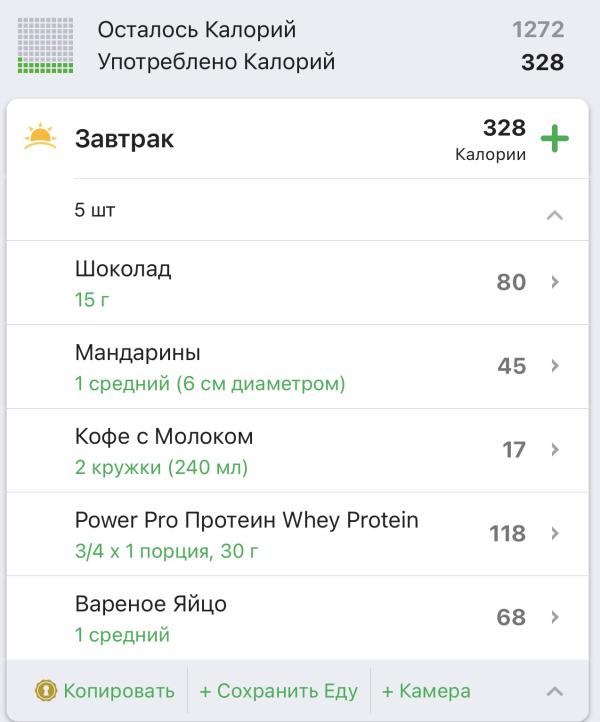Open the Вареное Яйцо entry
The image size is (600, 722).
300,618
